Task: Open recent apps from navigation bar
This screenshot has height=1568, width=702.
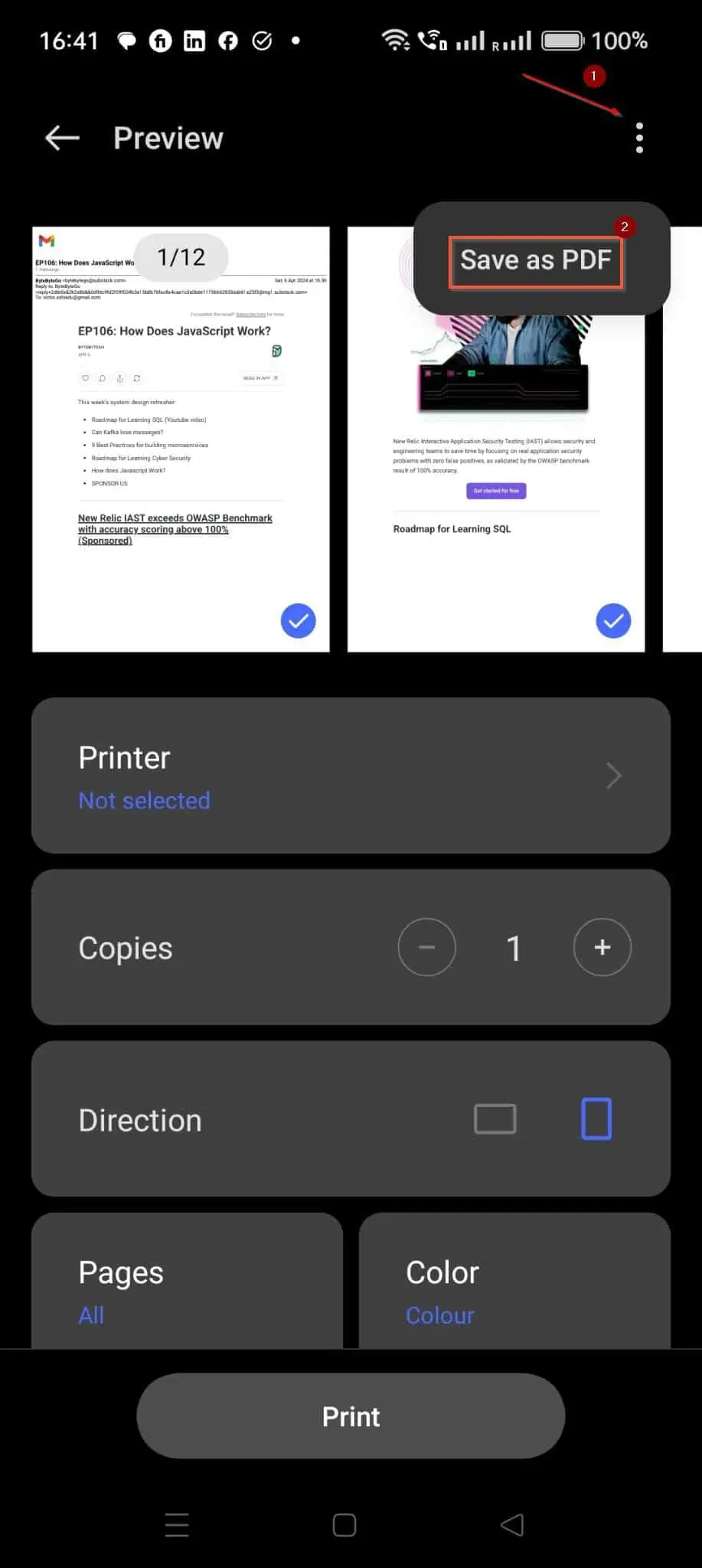Action: (177, 1525)
